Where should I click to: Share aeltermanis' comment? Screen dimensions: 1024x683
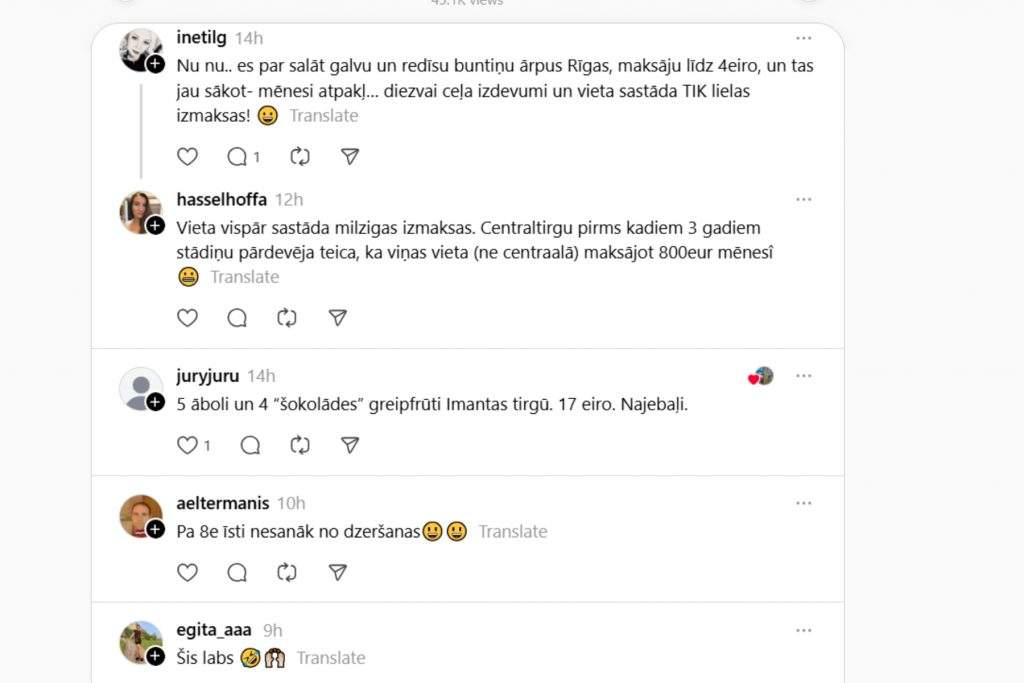(338, 572)
